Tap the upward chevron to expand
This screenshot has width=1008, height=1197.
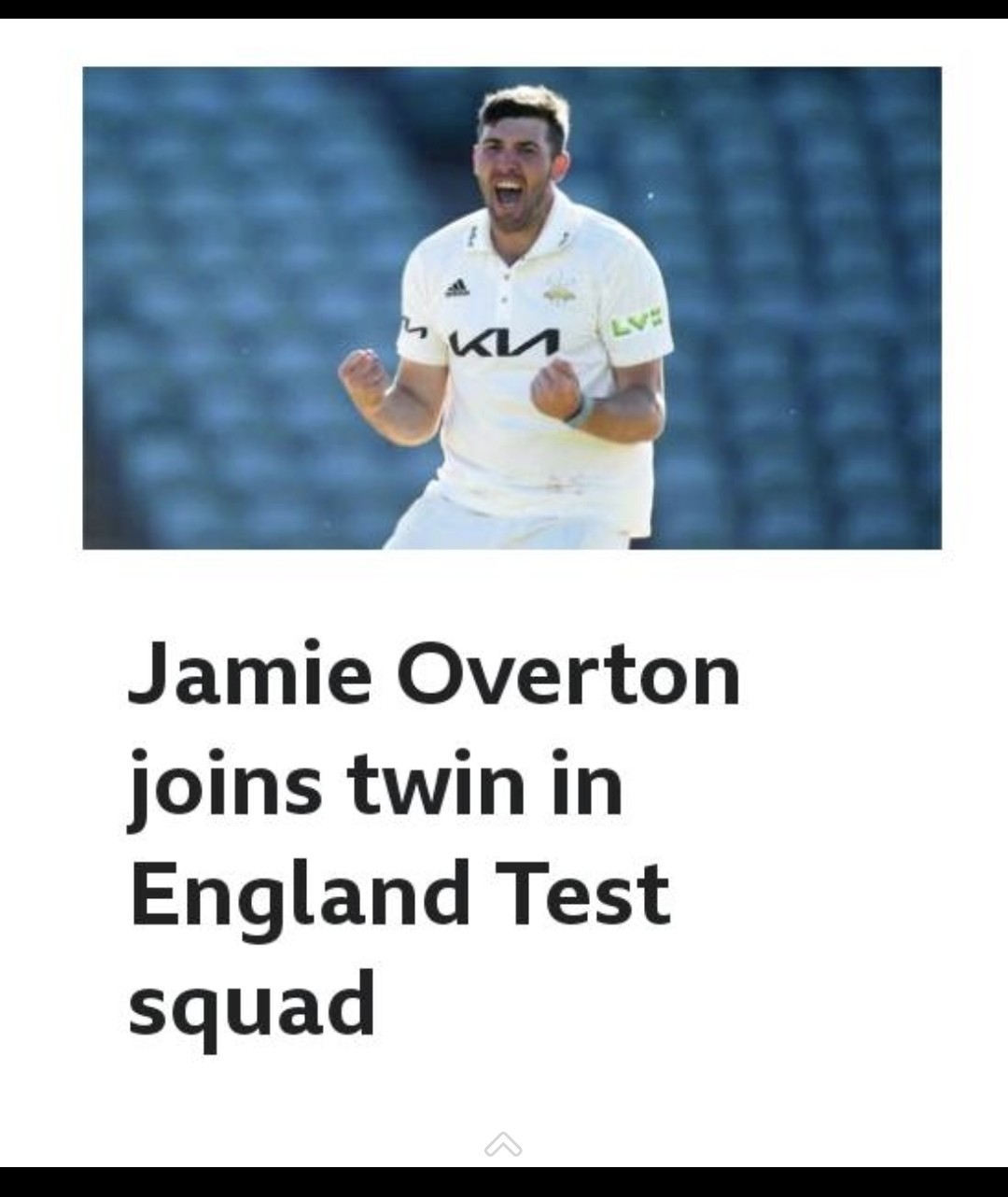click(503, 1145)
